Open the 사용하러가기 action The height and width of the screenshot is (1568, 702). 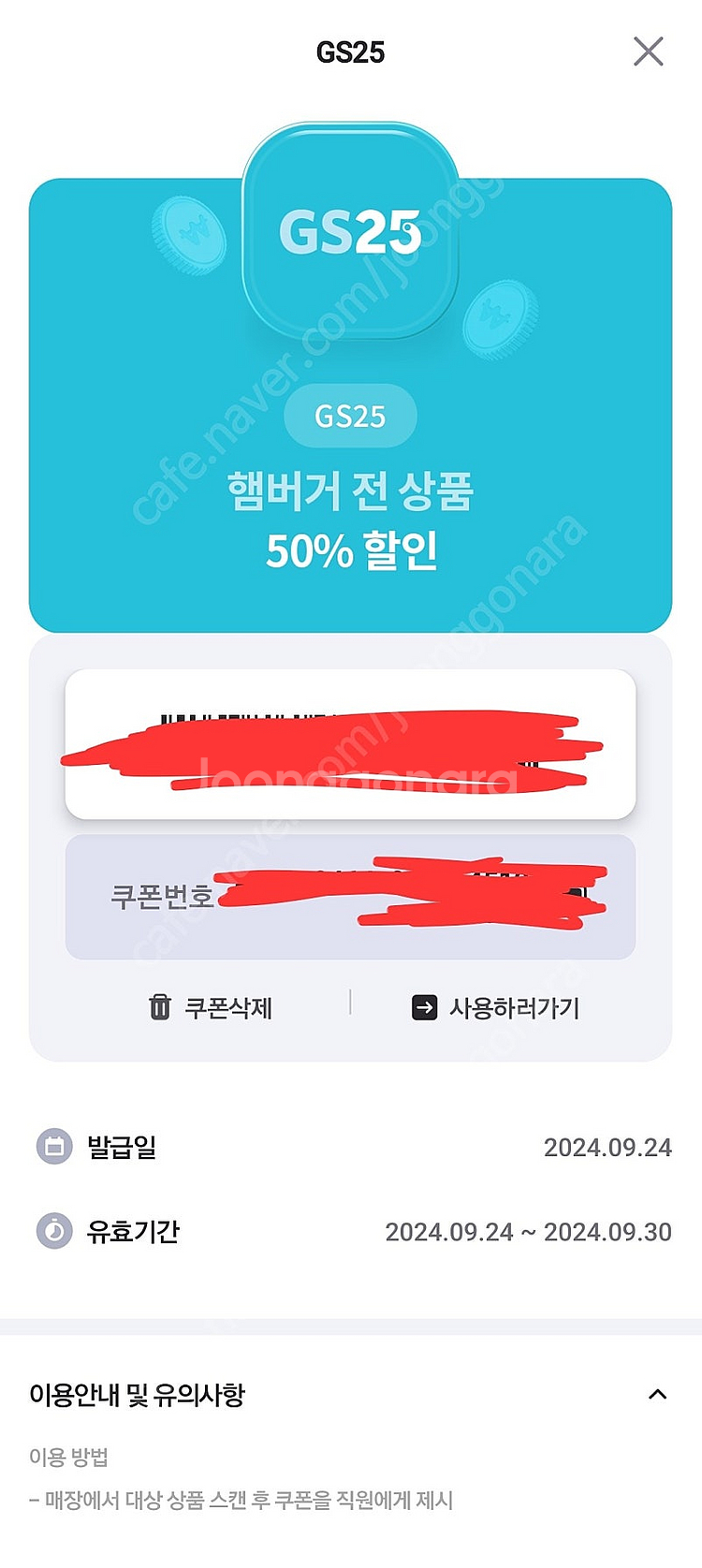514,1008
